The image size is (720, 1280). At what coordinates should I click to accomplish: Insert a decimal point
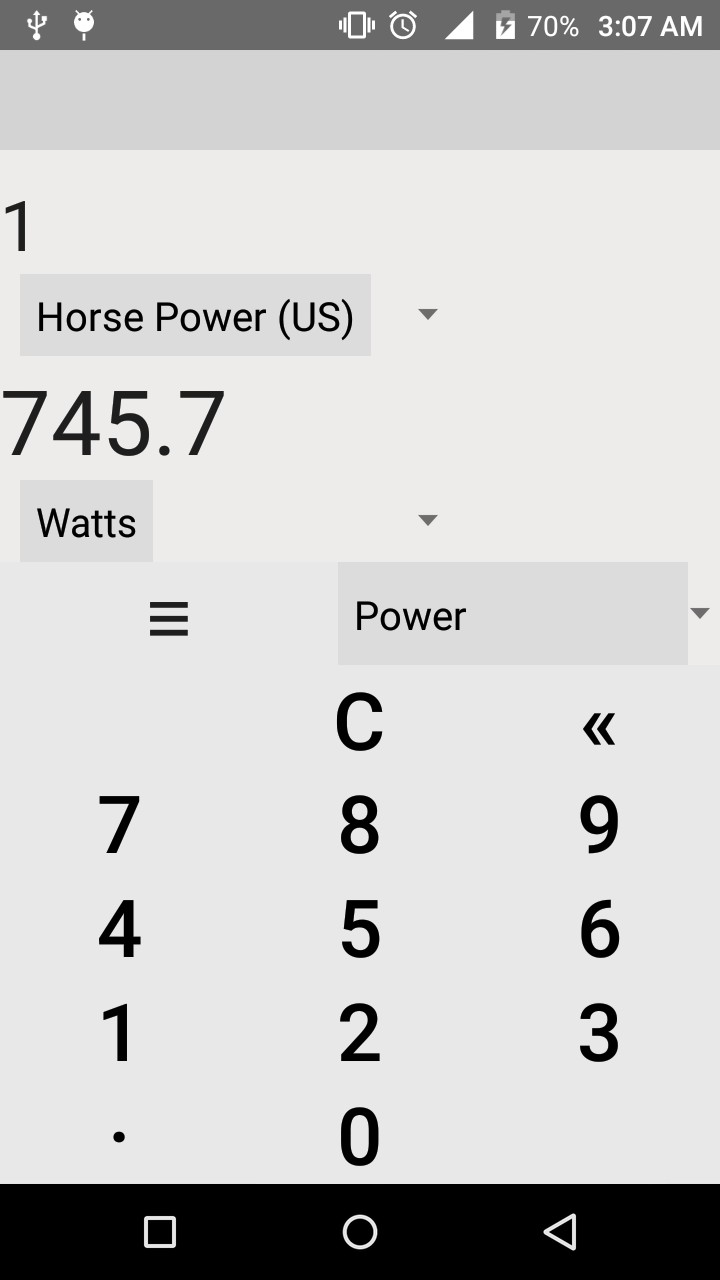119,1137
